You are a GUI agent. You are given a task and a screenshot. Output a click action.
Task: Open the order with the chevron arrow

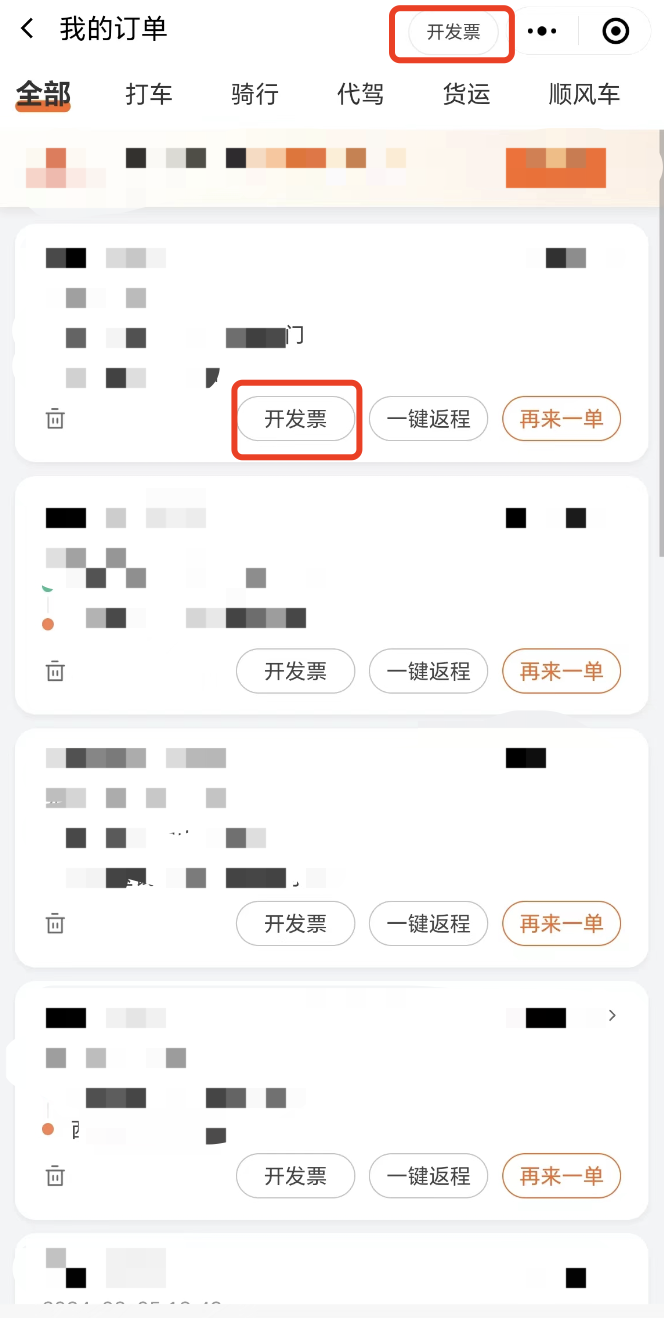pos(613,1016)
